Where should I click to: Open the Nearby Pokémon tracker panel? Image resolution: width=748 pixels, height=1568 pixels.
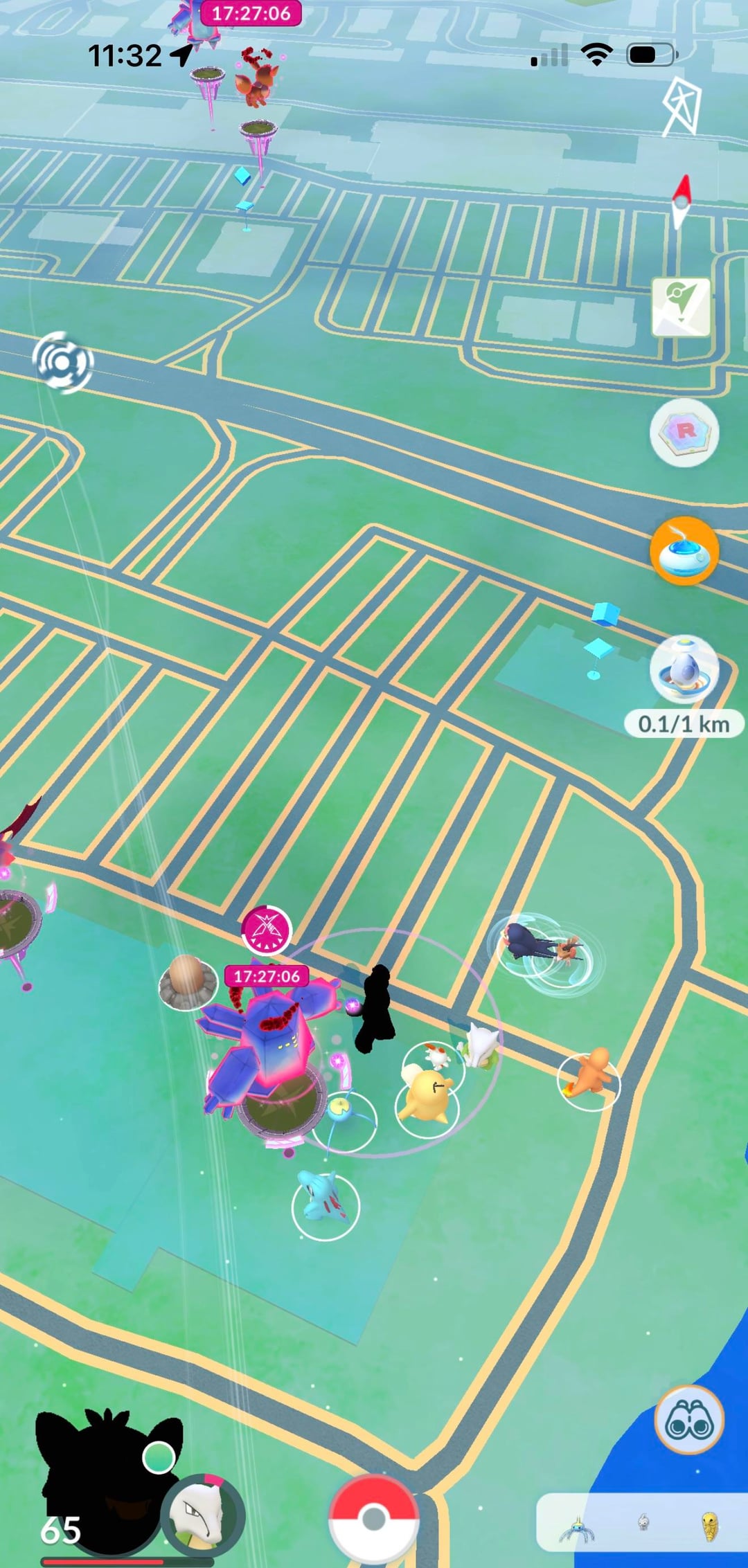click(641, 1526)
